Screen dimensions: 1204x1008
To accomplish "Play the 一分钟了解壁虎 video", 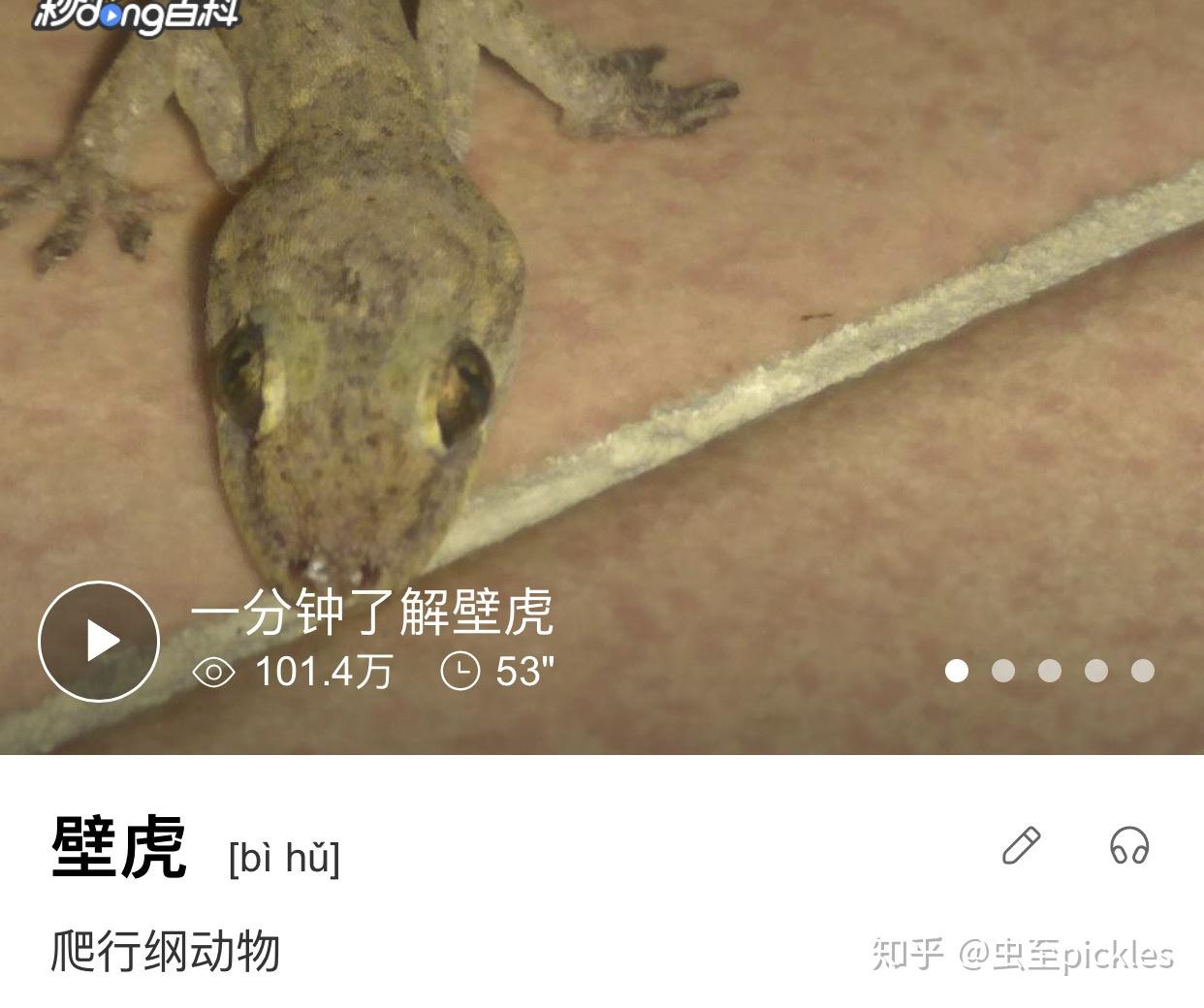I will pos(99,641).
